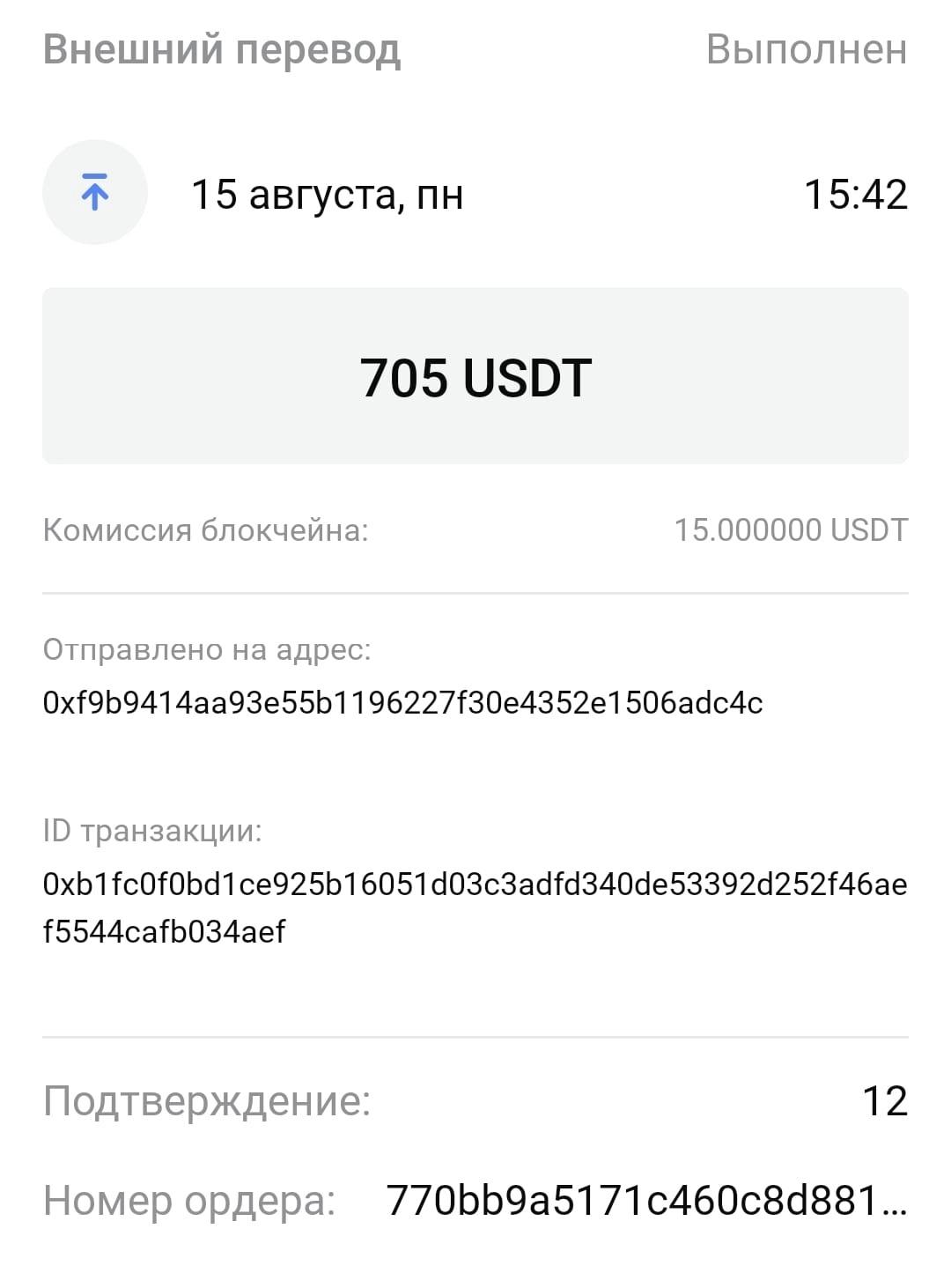This screenshot has height=1288, width=951.
Task: Tap the recipient address starting with 0xf9b9414
Action: pyautogui.click(x=402, y=703)
